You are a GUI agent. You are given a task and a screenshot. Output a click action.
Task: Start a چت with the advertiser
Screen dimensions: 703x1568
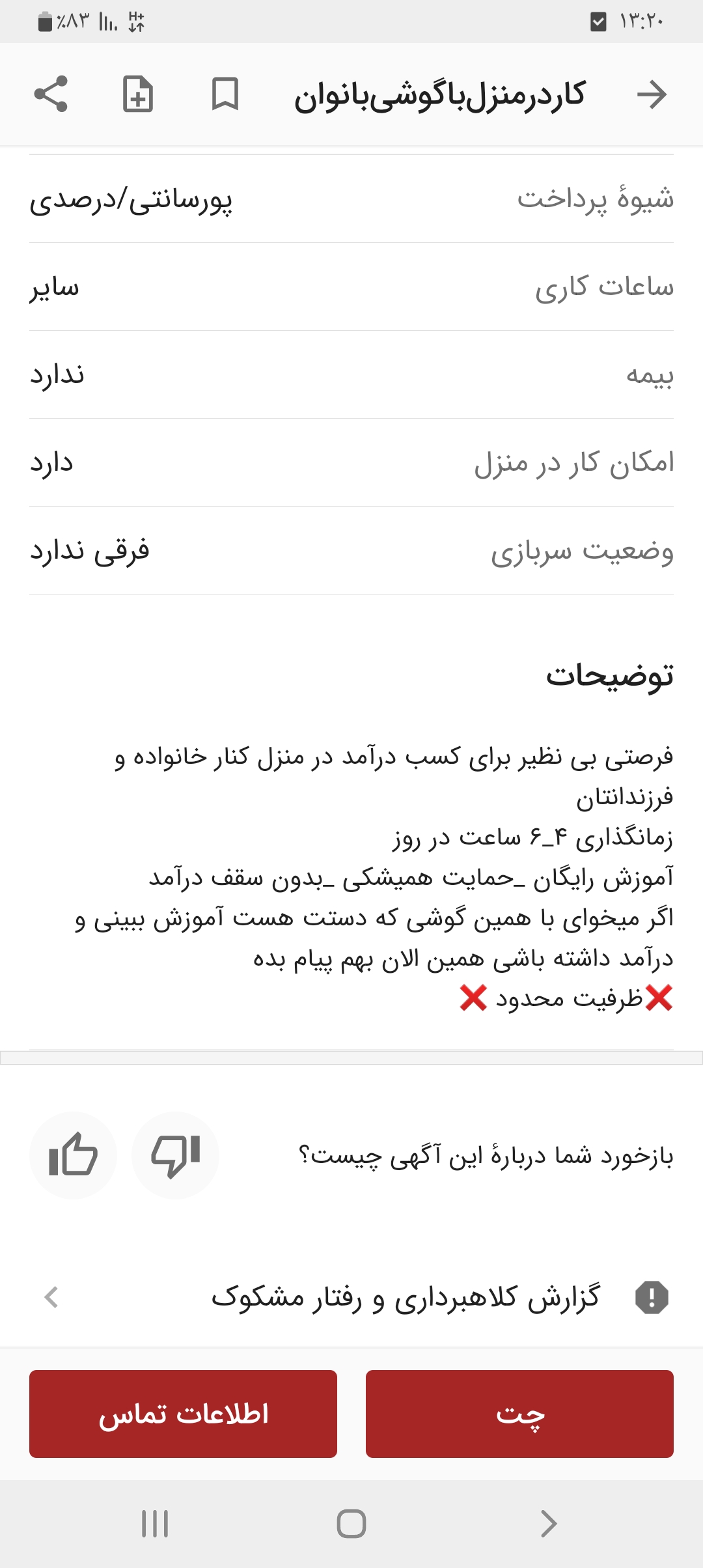(x=519, y=1414)
